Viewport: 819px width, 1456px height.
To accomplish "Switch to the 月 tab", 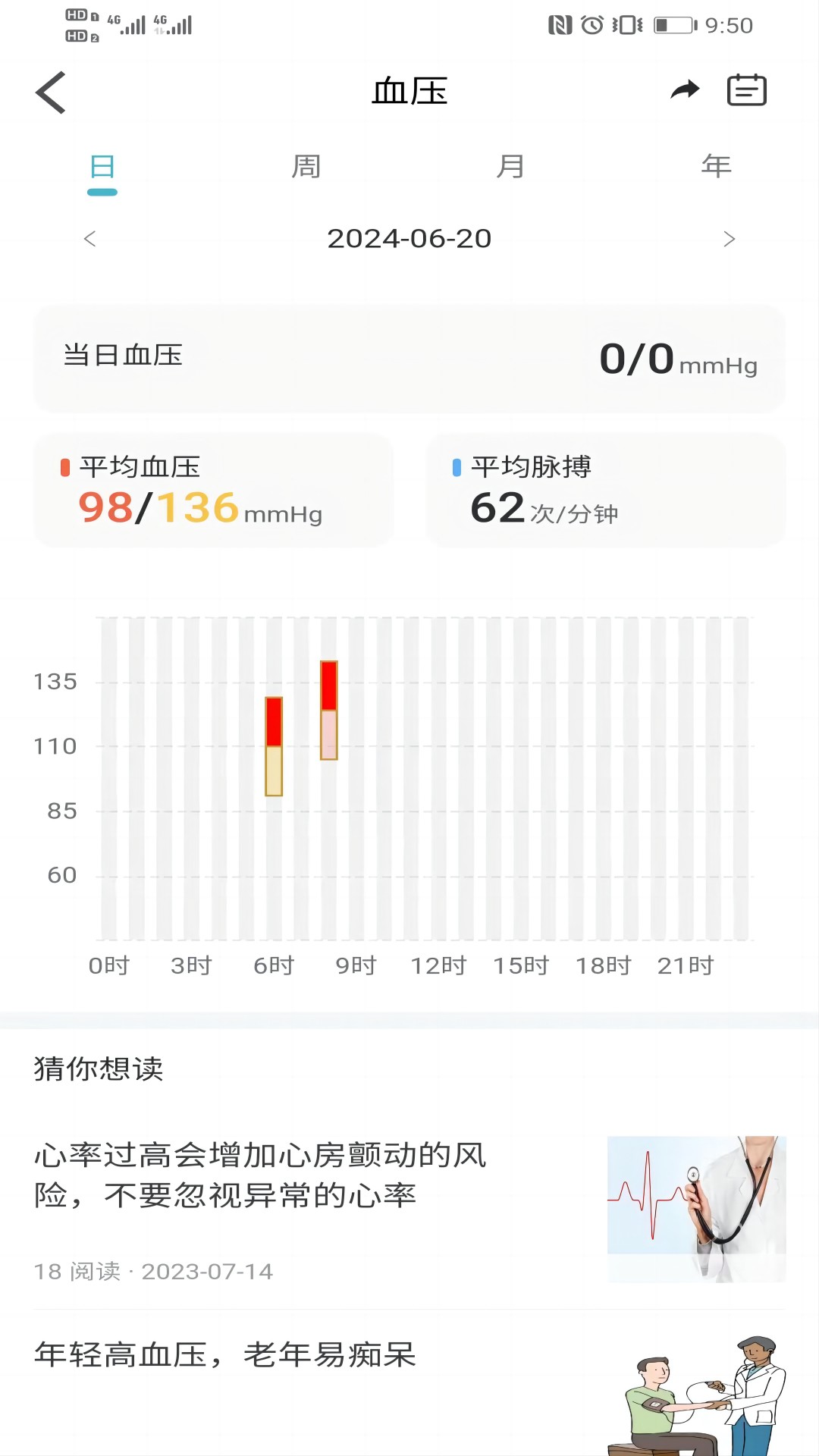I will pyautogui.click(x=510, y=167).
